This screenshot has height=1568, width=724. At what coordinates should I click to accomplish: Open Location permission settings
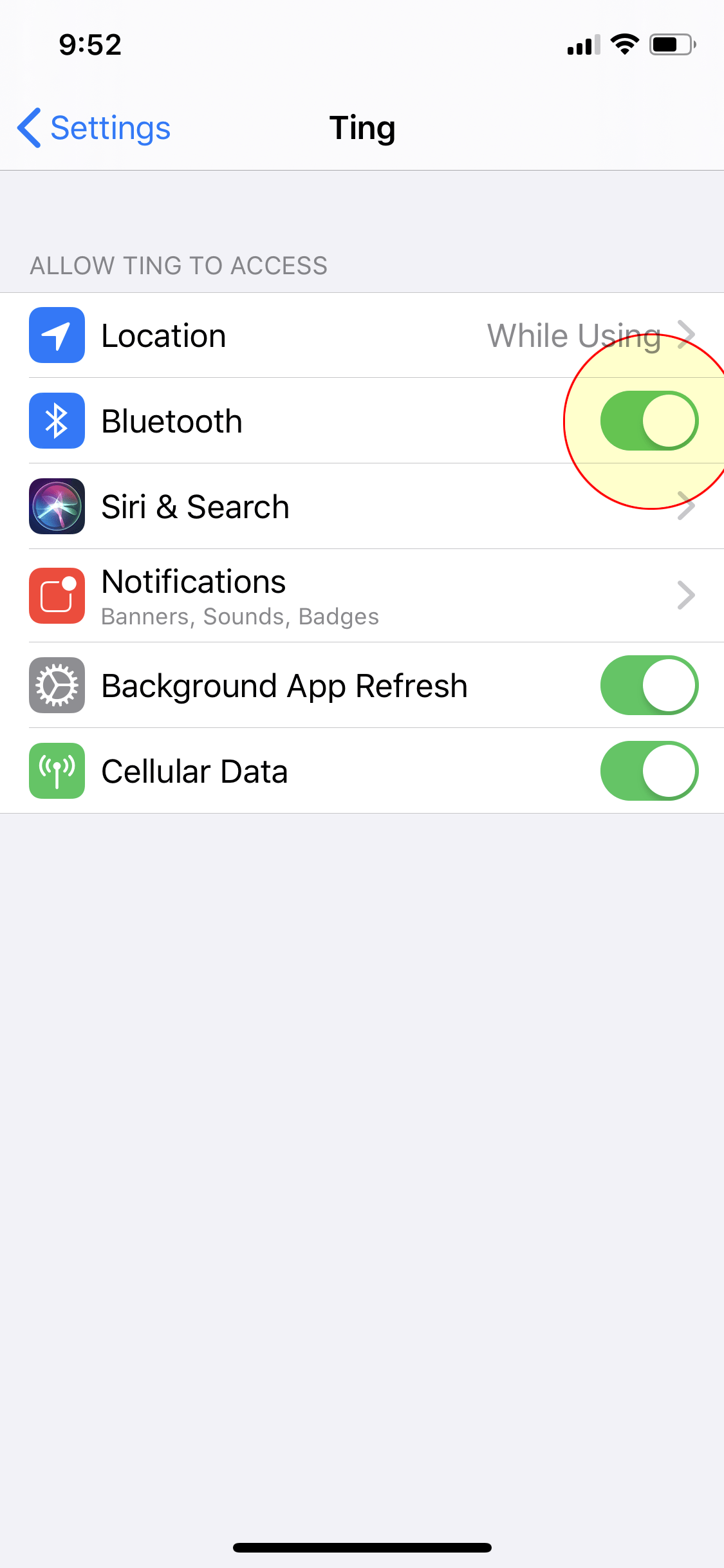(x=360, y=335)
